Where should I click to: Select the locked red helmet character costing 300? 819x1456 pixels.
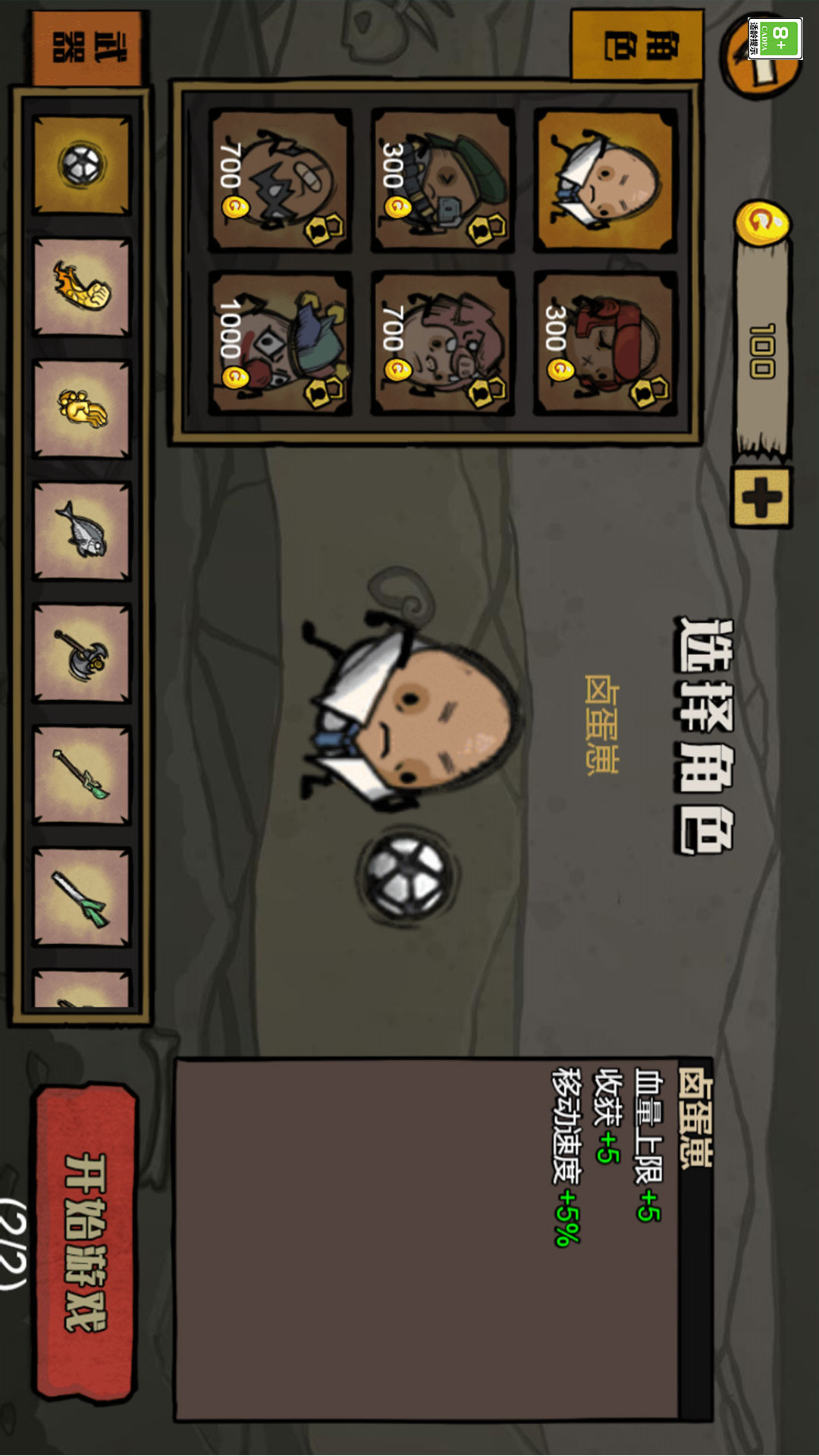pos(604,344)
